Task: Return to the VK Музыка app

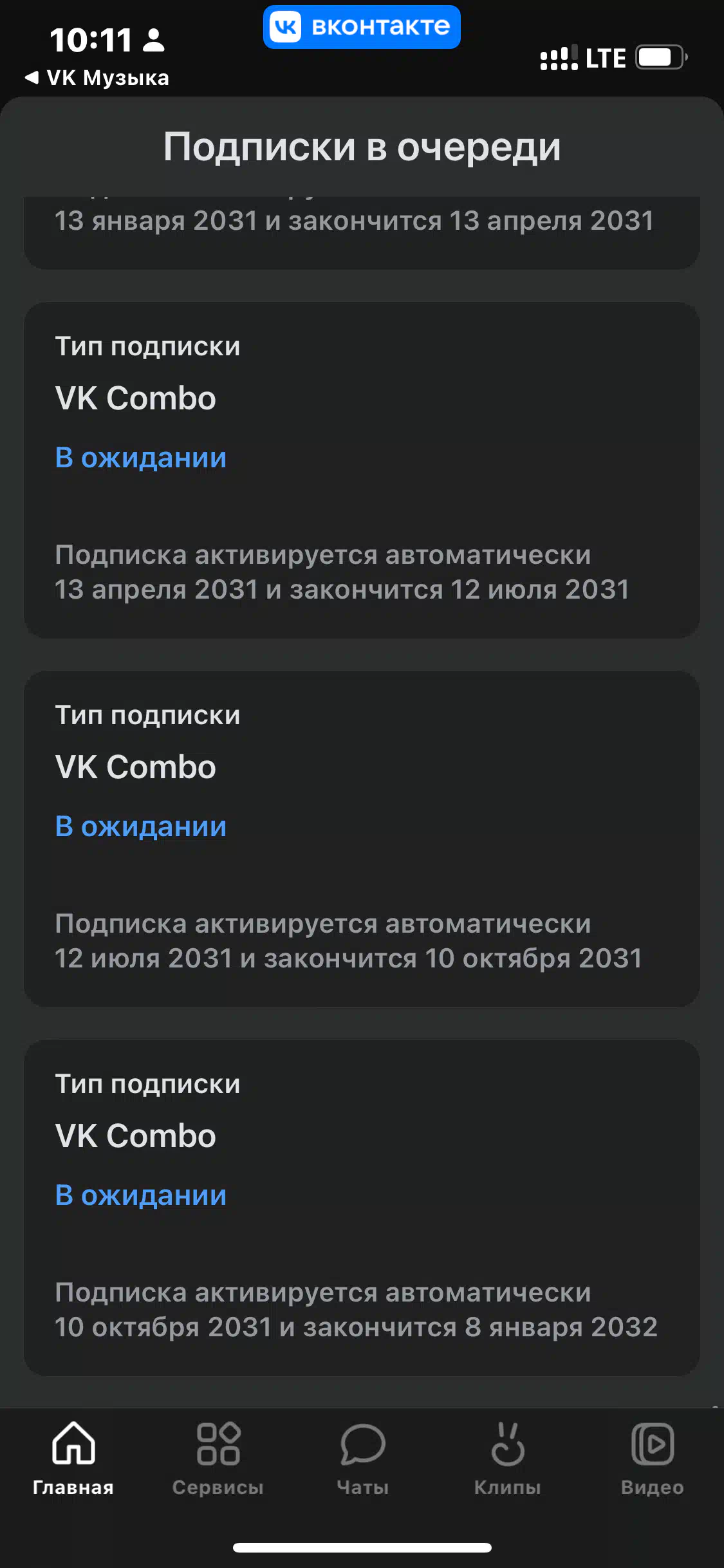Action: [97, 78]
